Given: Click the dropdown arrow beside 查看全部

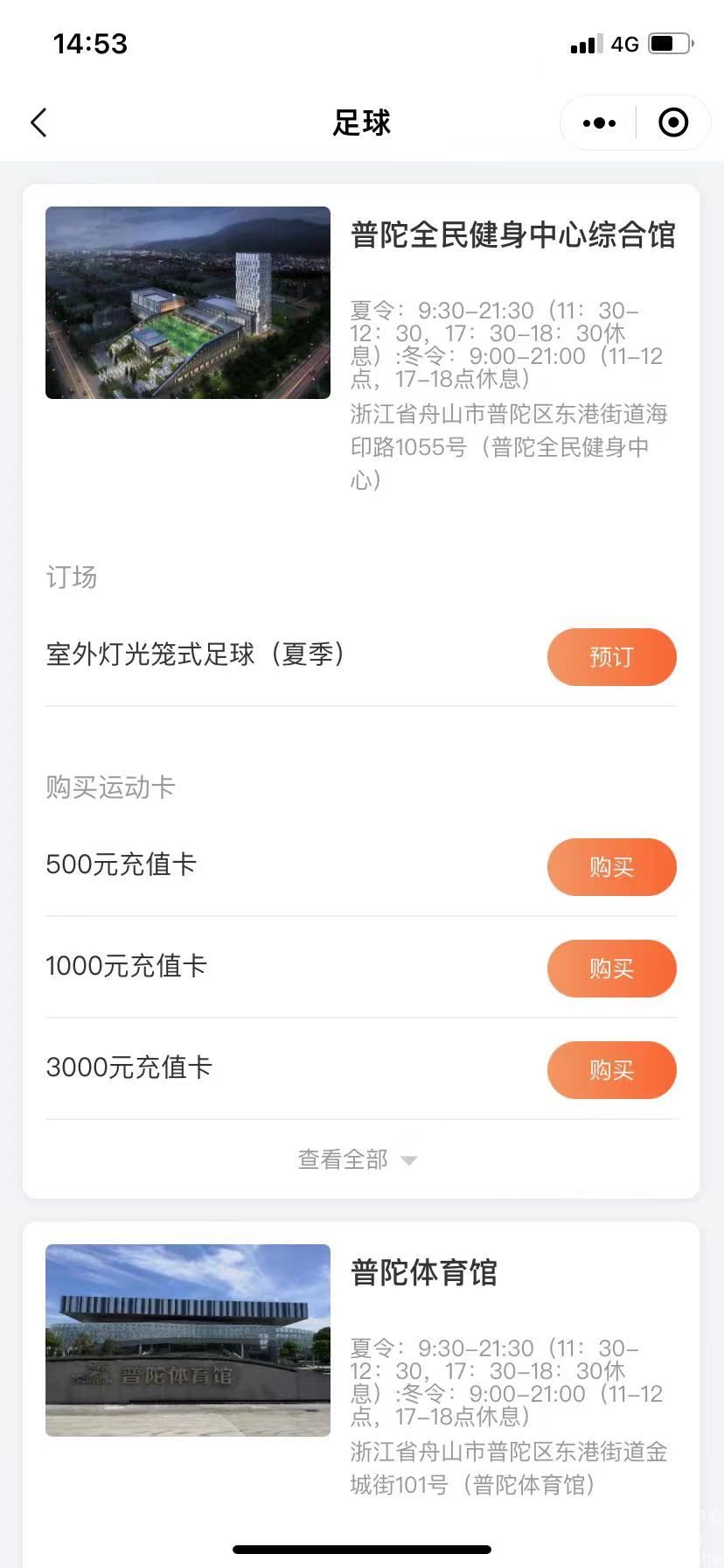Looking at the screenshot, I should pos(408,1160).
